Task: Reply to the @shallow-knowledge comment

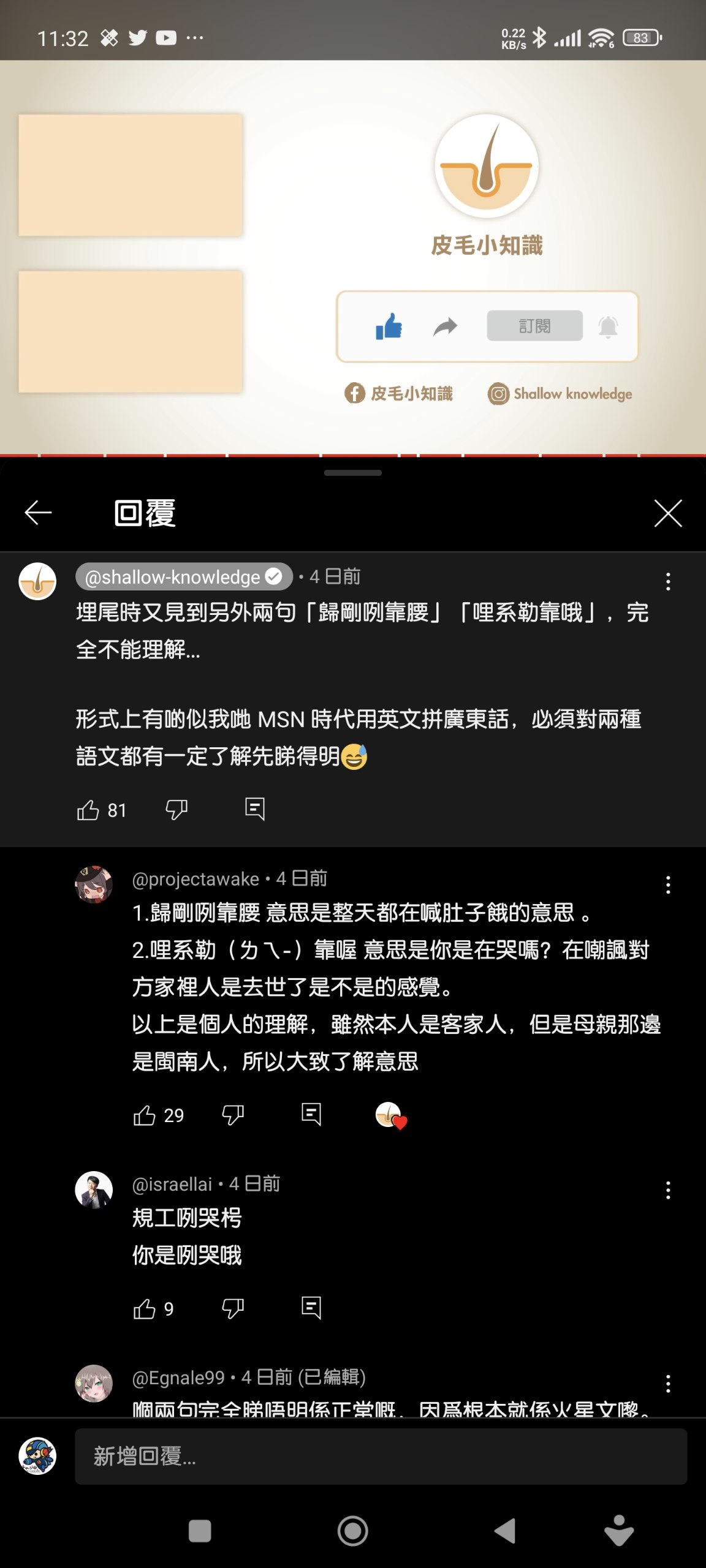Action: [254, 809]
